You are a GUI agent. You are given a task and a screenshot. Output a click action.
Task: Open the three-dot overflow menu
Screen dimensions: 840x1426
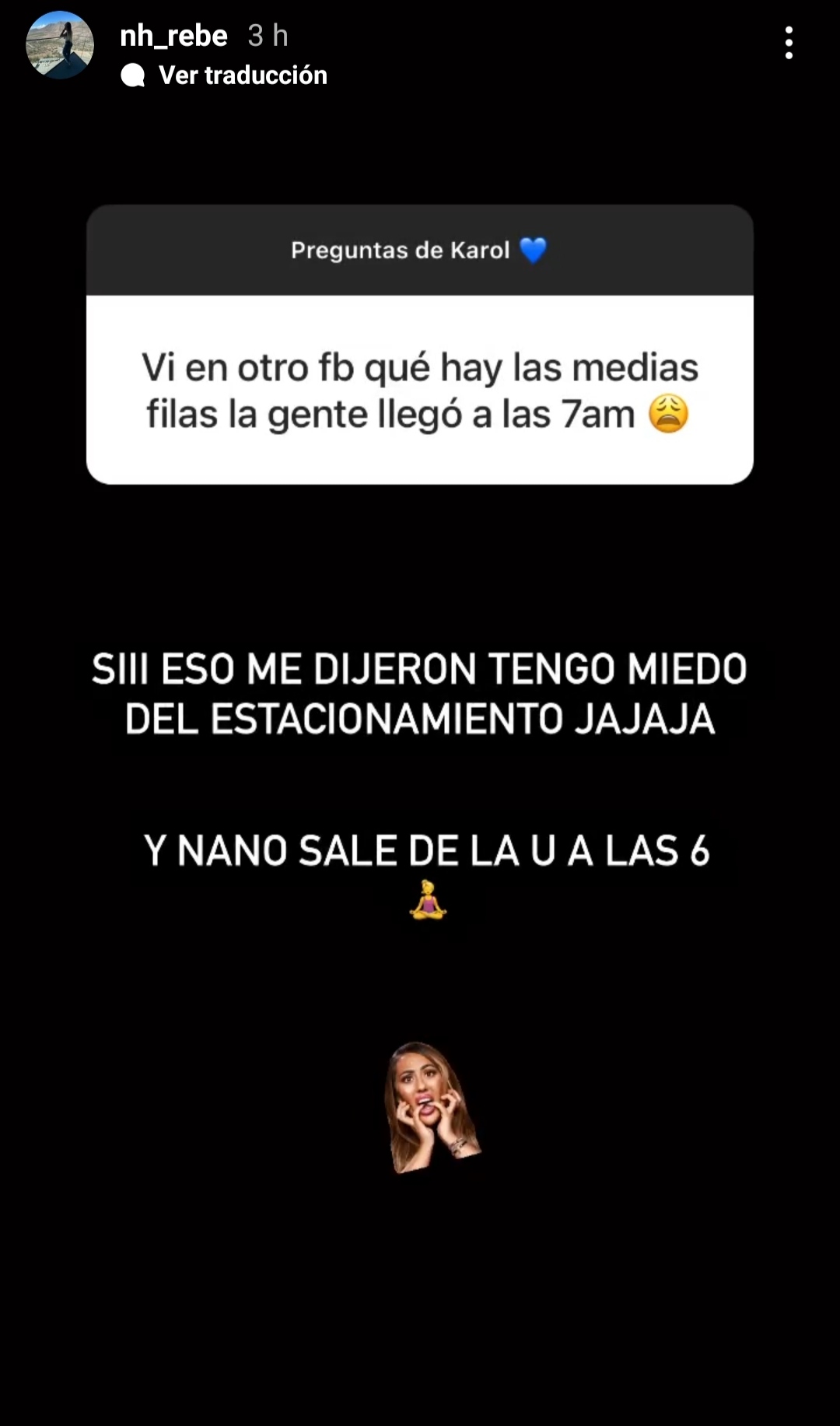click(789, 43)
